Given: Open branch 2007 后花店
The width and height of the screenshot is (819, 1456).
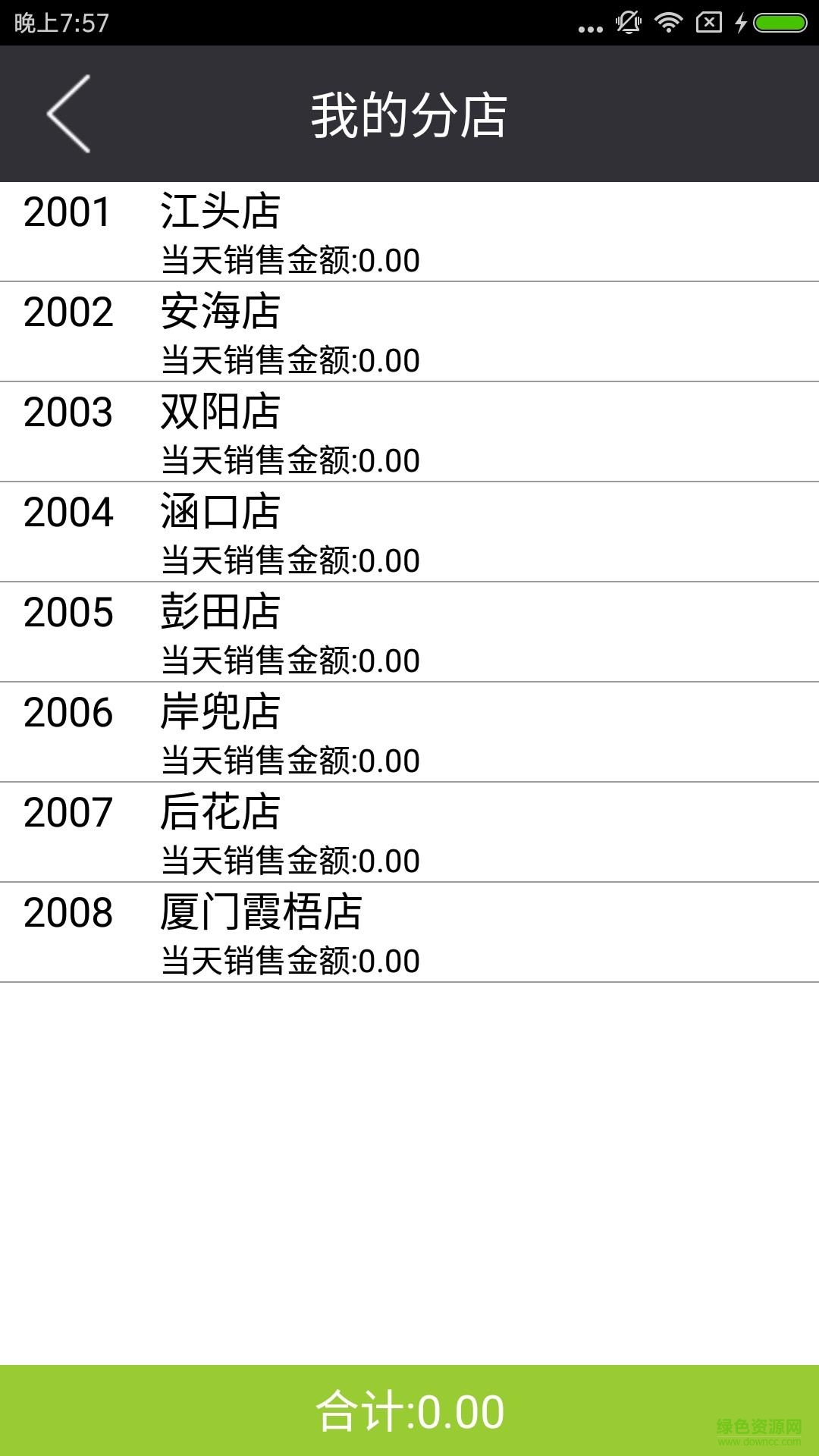Looking at the screenshot, I should click(409, 833).
